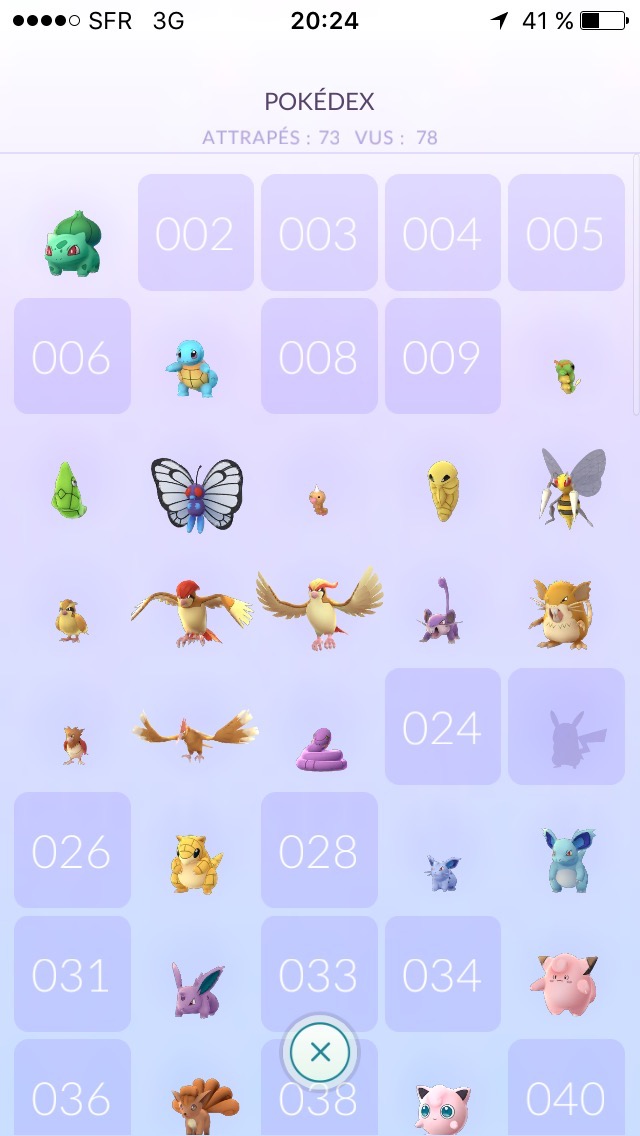View the Nidorina entry
The height and width of the screenshot is (1136, 640).
(x=567, y=859)
